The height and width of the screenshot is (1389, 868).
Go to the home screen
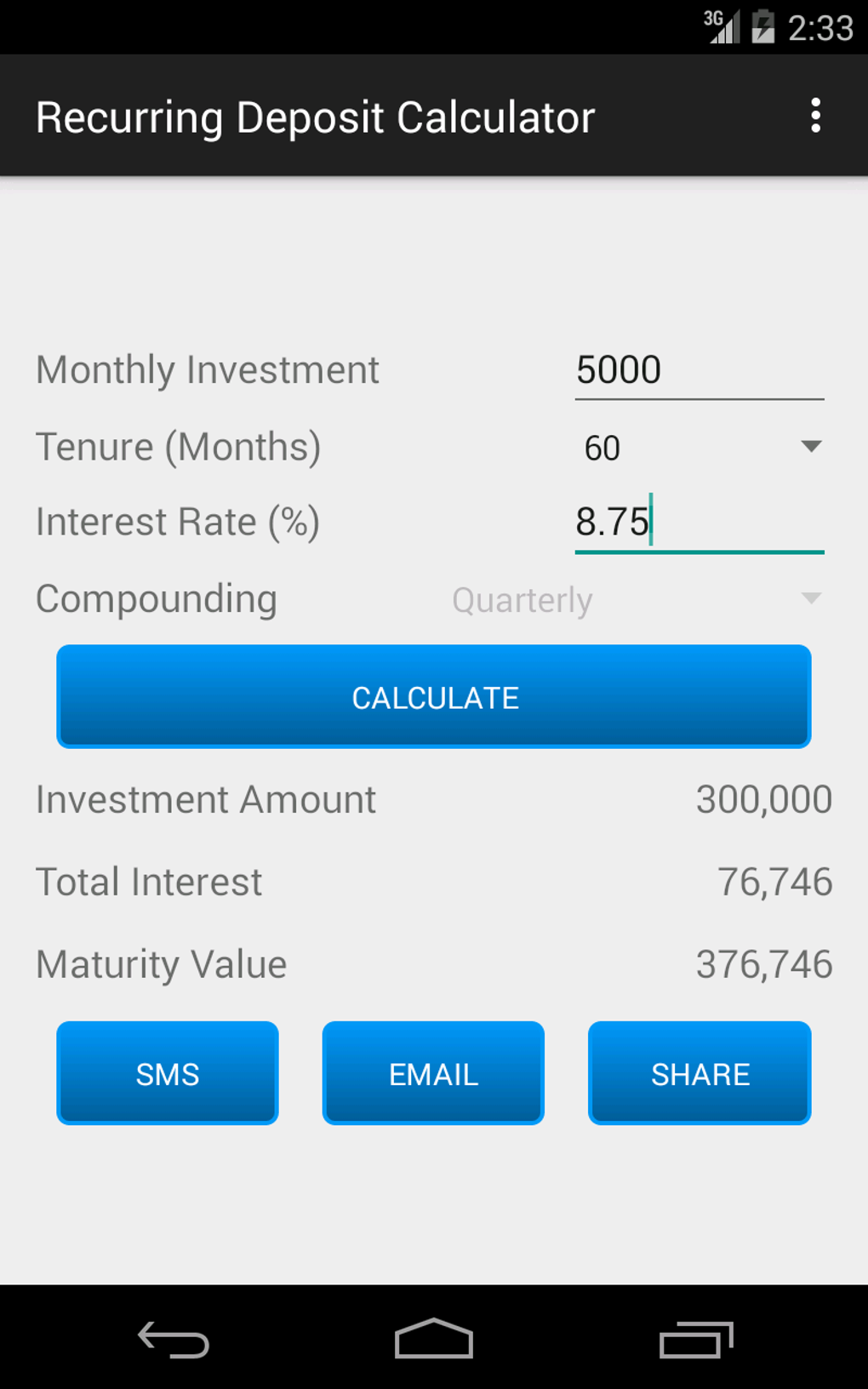tap(434, 1340)
